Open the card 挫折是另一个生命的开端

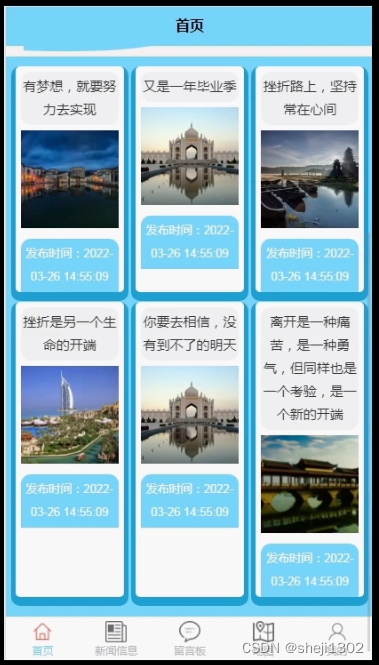70,449
